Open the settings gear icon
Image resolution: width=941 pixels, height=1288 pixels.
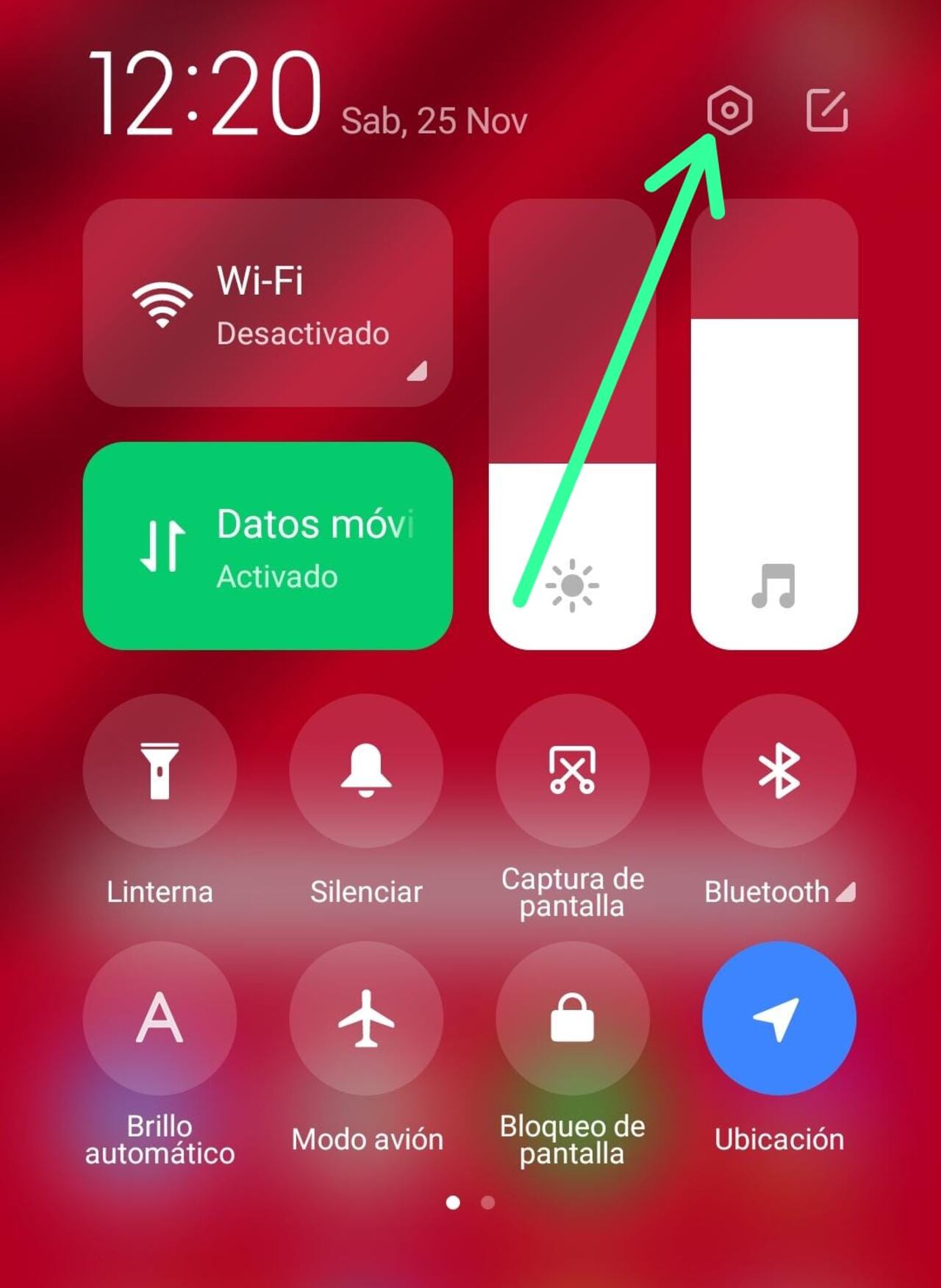729,110
